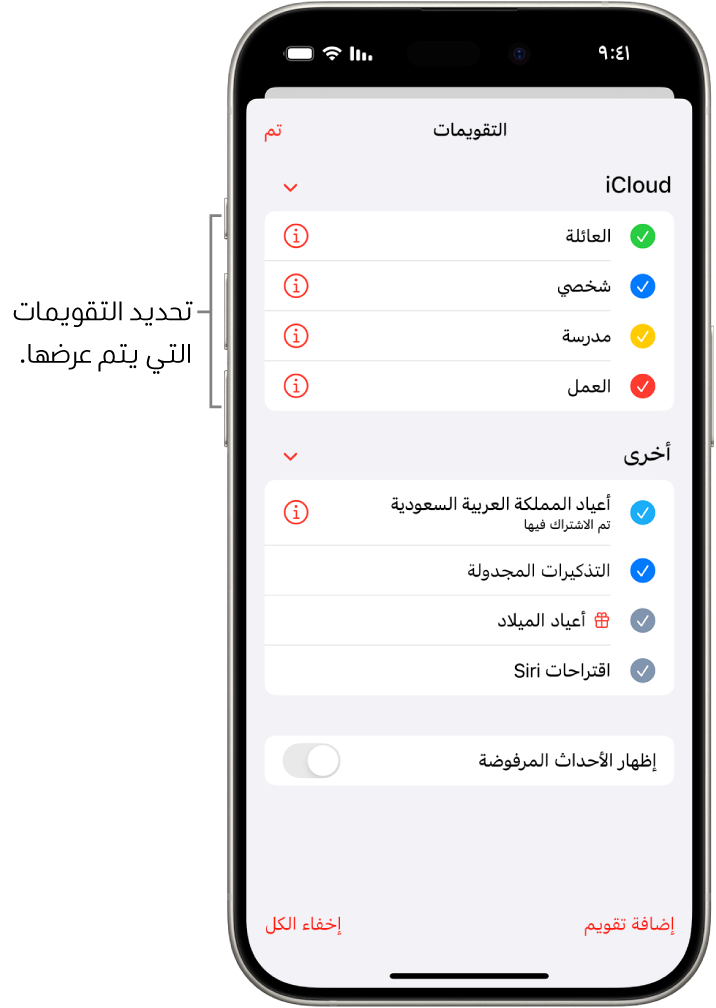
Task: Uncheck the اقتراحات Siri calendar
Action: (x=643, y=670)
